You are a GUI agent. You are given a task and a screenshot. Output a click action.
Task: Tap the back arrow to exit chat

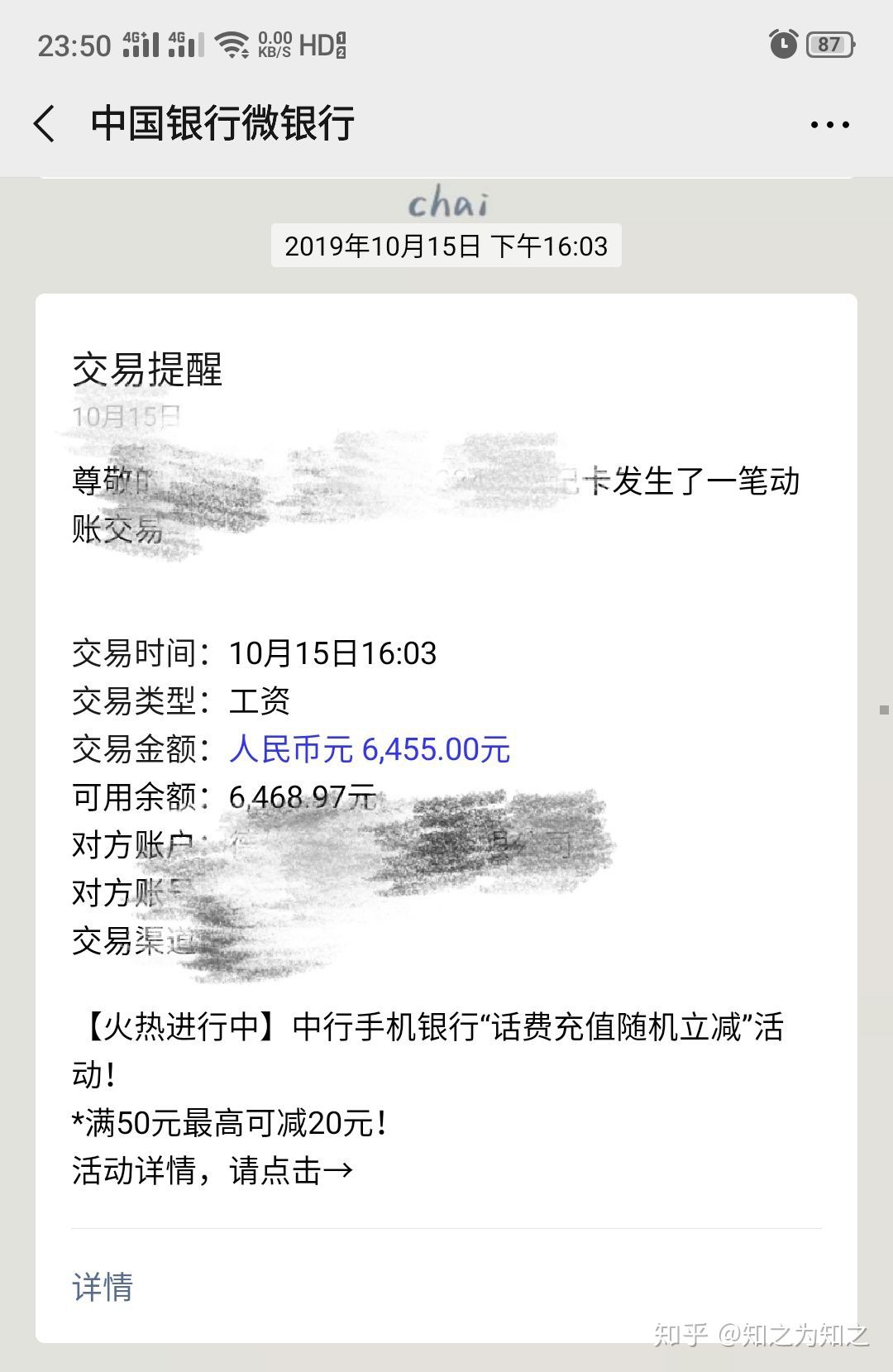pyautogui.click(x=41, y=122)
